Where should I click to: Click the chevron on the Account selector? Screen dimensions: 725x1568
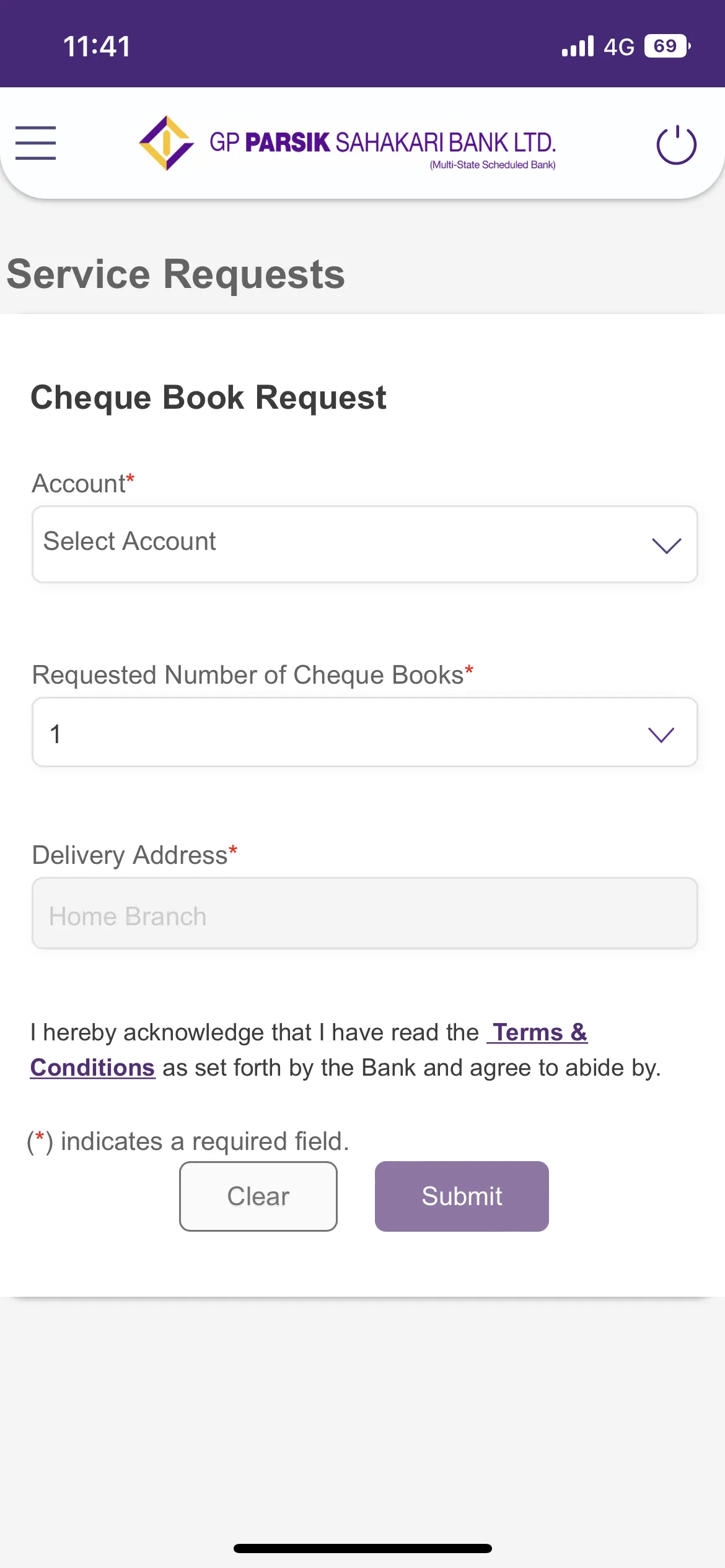click(x=666, y=546)
